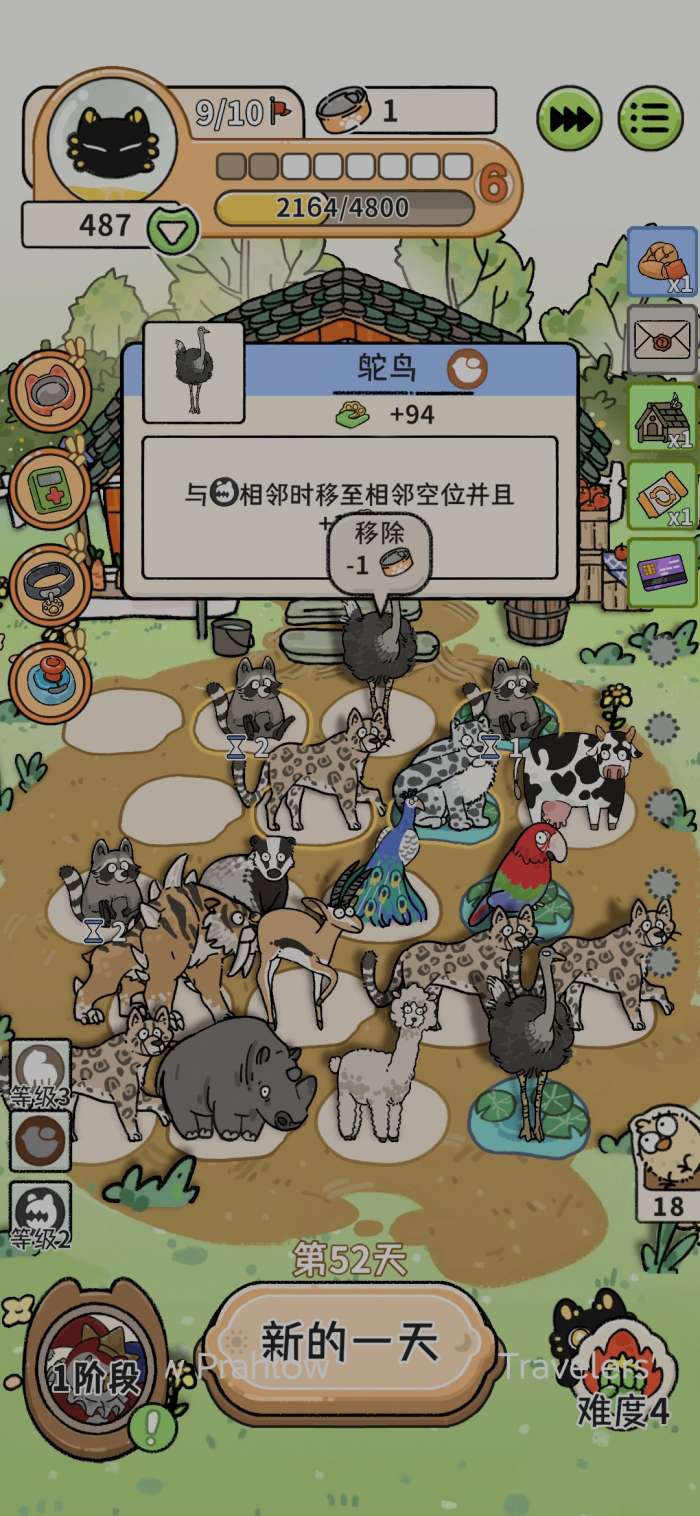
Task: Use the swap ticket item x1
Action: 662,494
